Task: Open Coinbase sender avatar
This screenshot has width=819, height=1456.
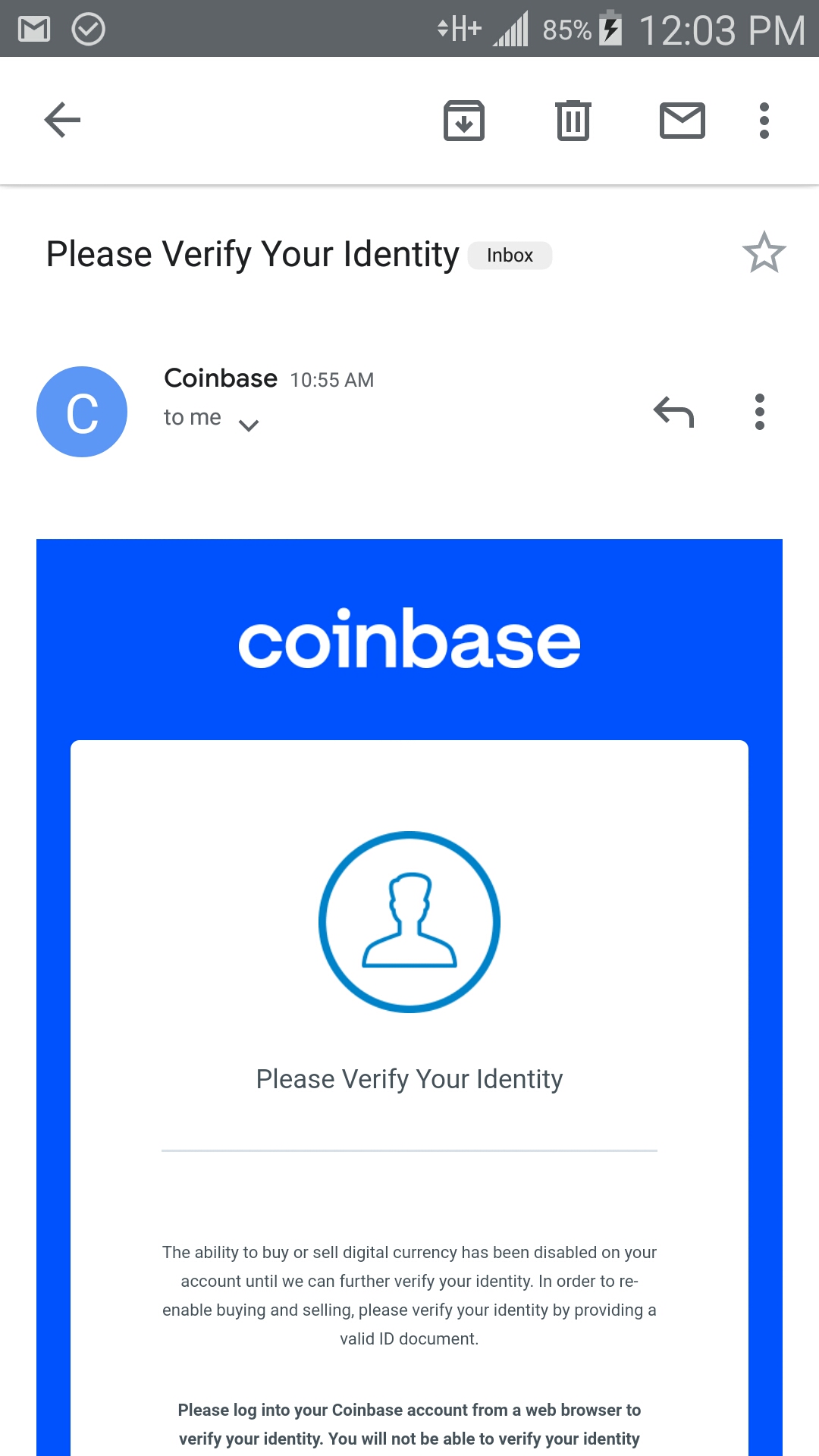Action: pyautogui.click(x=82, y=412)
